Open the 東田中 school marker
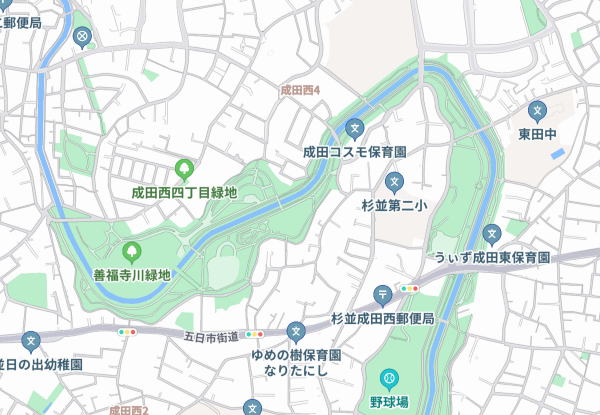The height and width of the screenshot is (415, 600). [537, 111]
